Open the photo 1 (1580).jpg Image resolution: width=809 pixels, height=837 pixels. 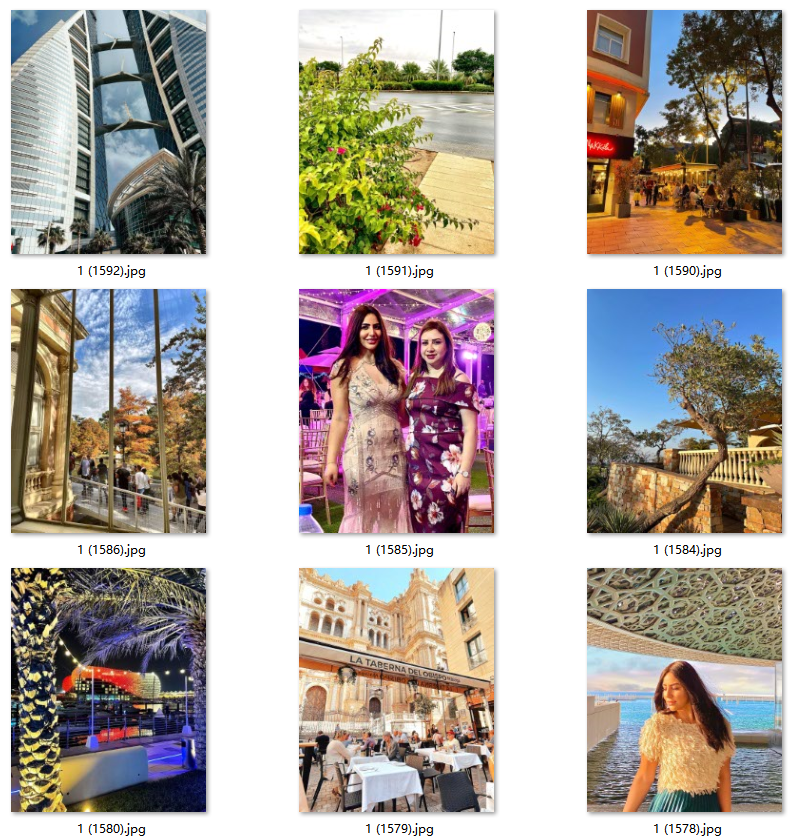[x=108, y=690]
